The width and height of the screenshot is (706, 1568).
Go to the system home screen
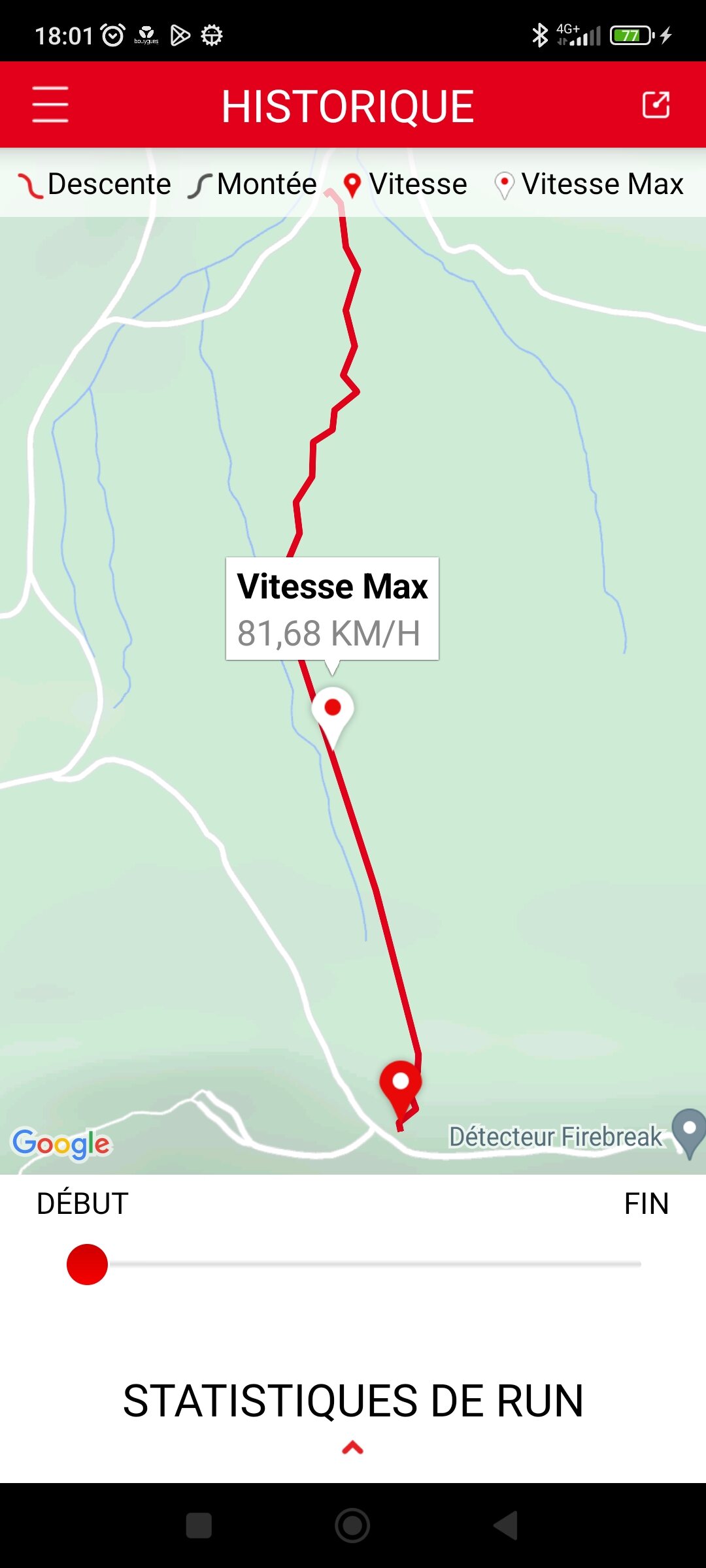(352, 1526)
